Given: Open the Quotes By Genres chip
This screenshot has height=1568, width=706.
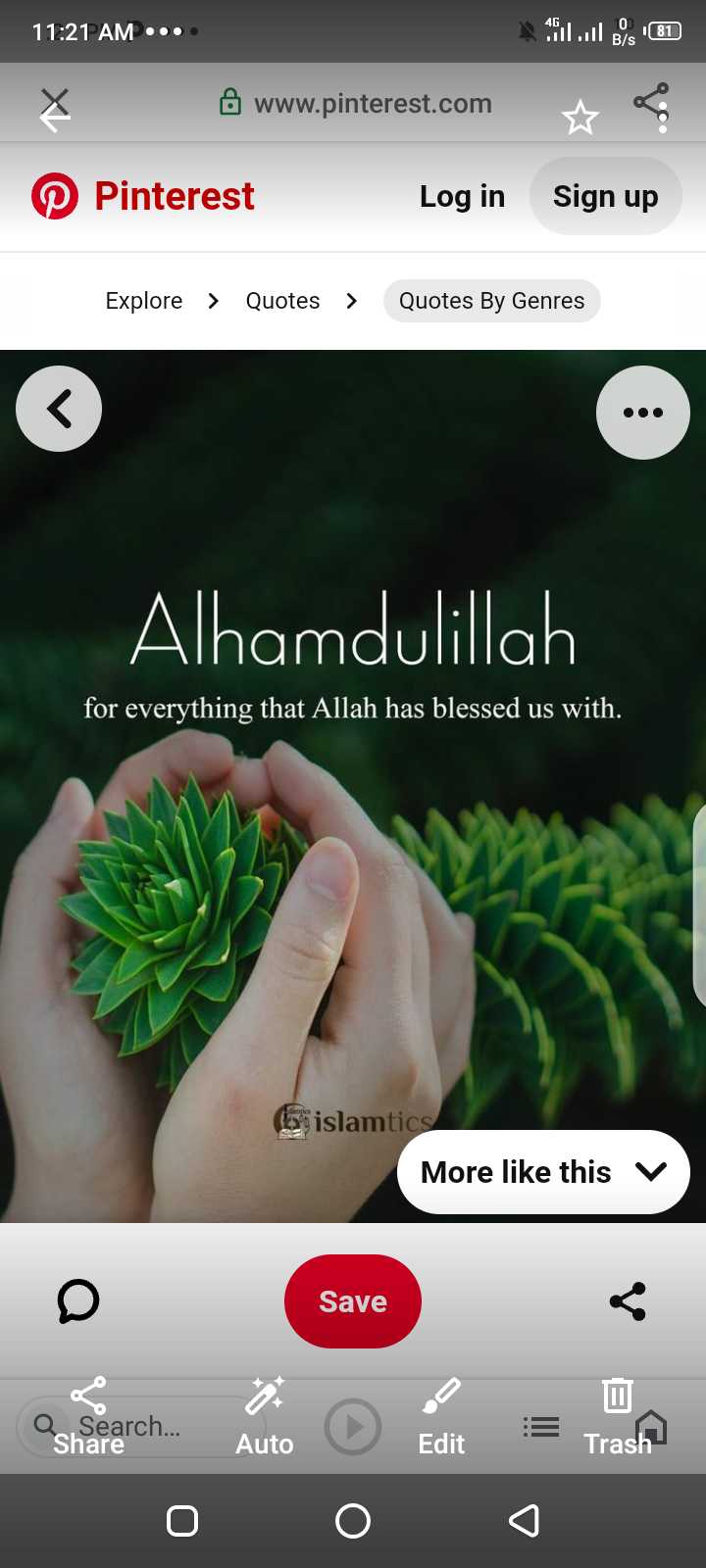Looking at the screenshot, I should point(491,301).
